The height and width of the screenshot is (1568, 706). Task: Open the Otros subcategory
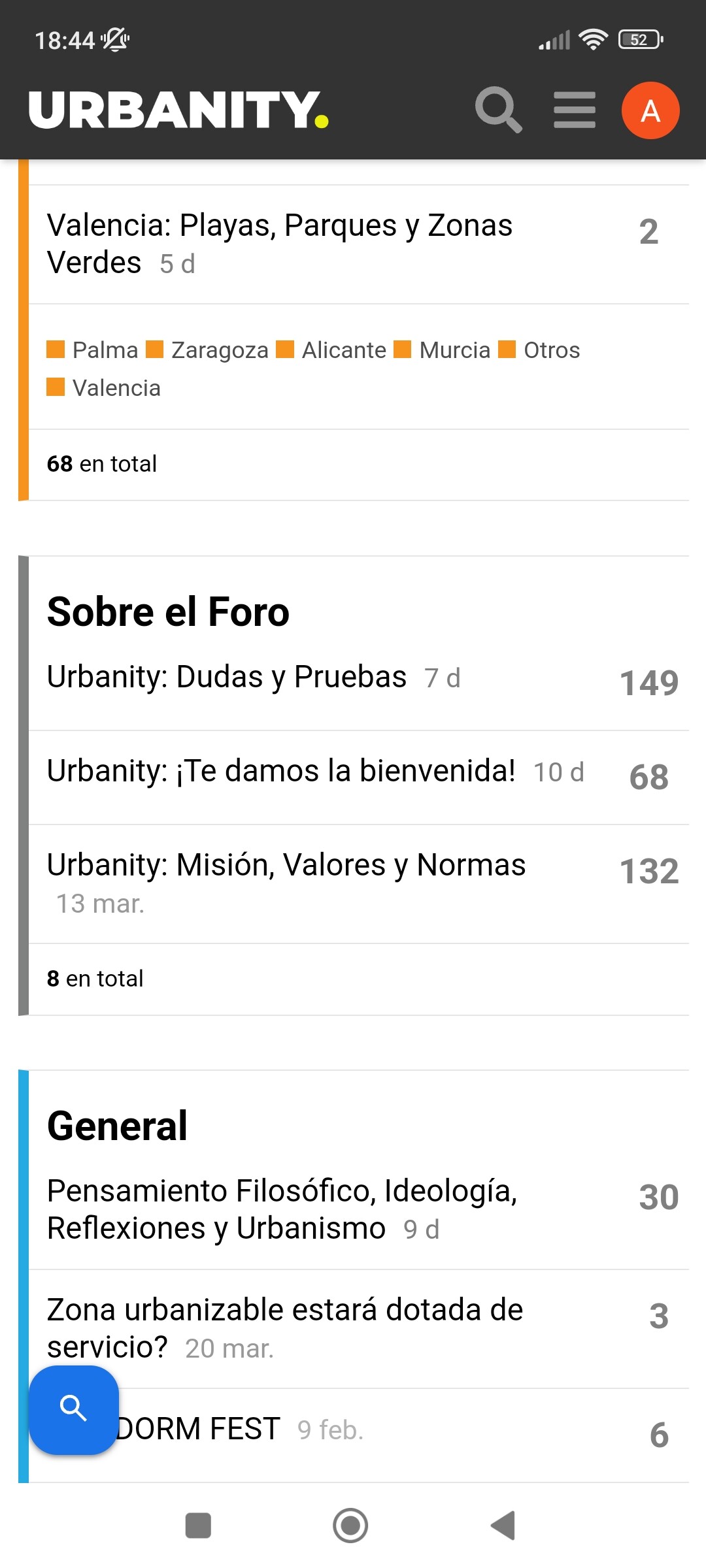tap(551, 350)
